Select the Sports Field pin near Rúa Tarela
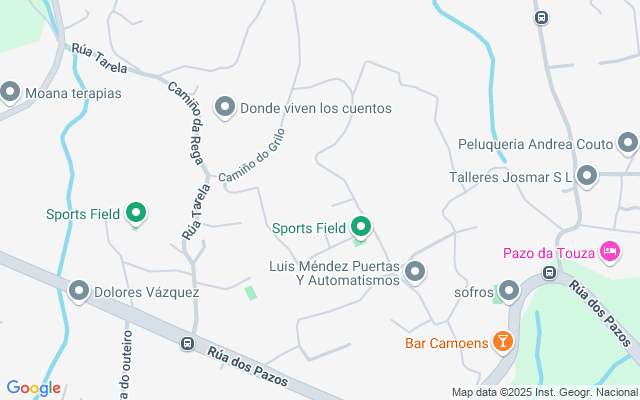 click(136, 213)
